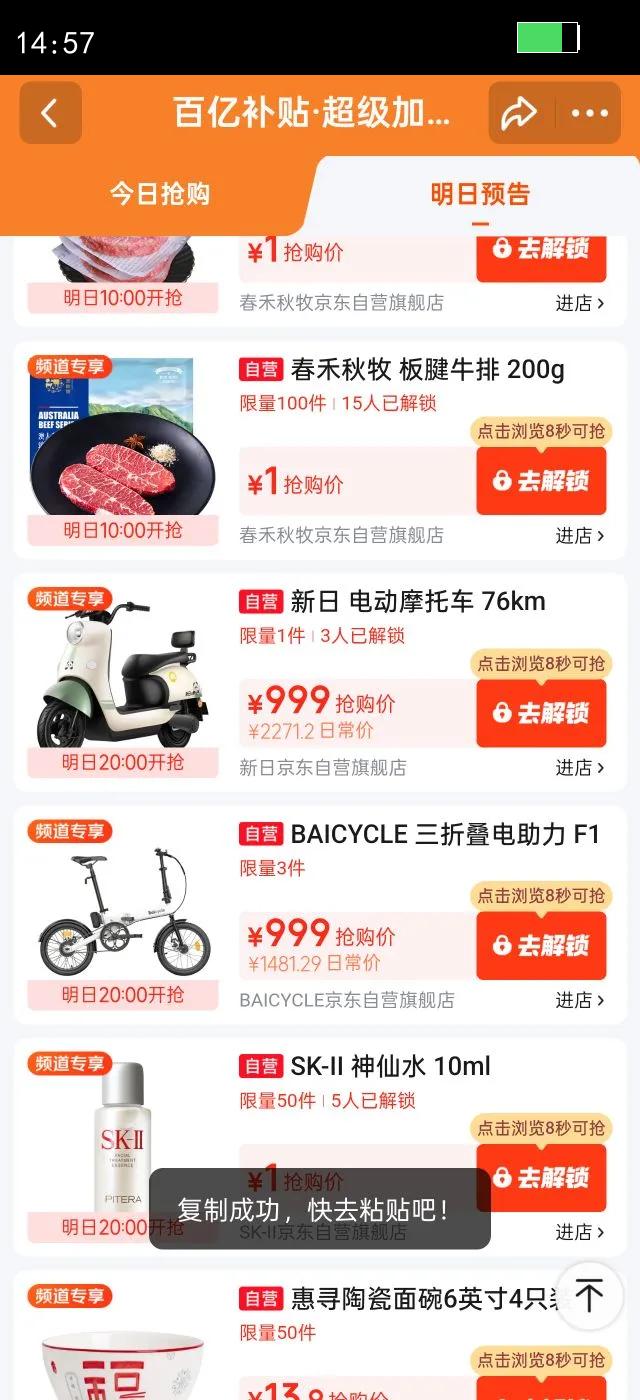Switch to the 今日抢购 tab
640x1400 pixels.
(160, 194)
